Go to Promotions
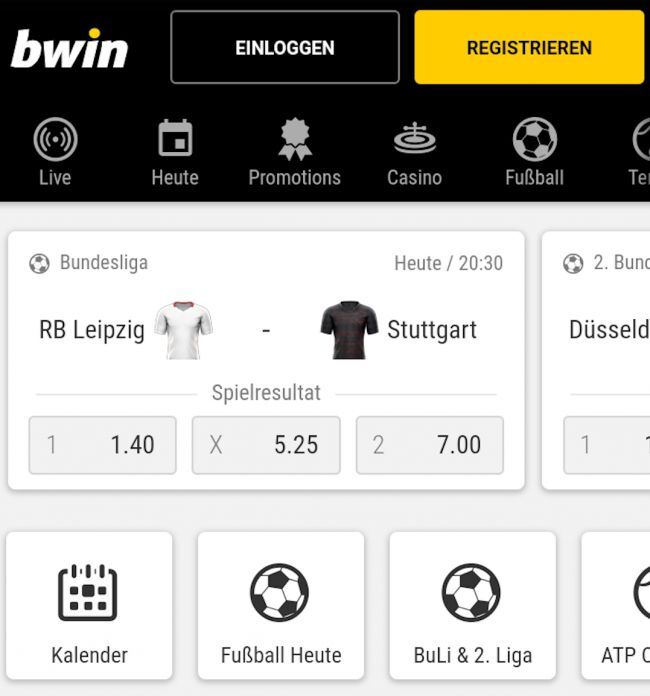This screenshot has width=650, height=696. point(294,153)
